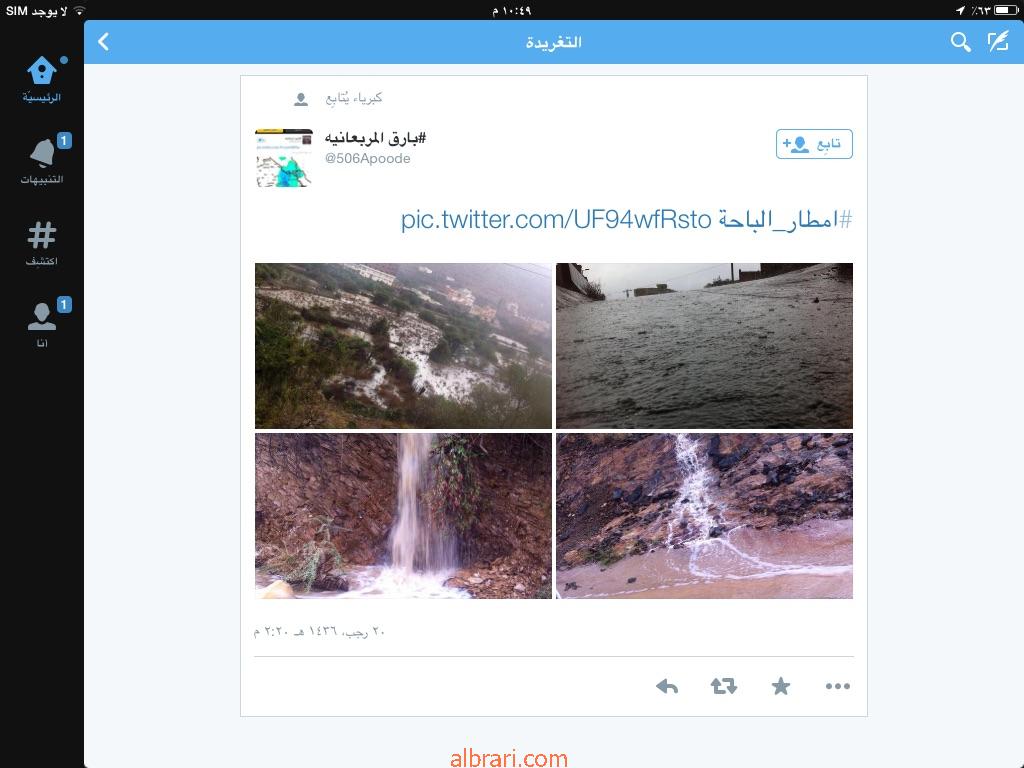
Task: Switch to the الرئيسية home tab
Action: point(42,80)
